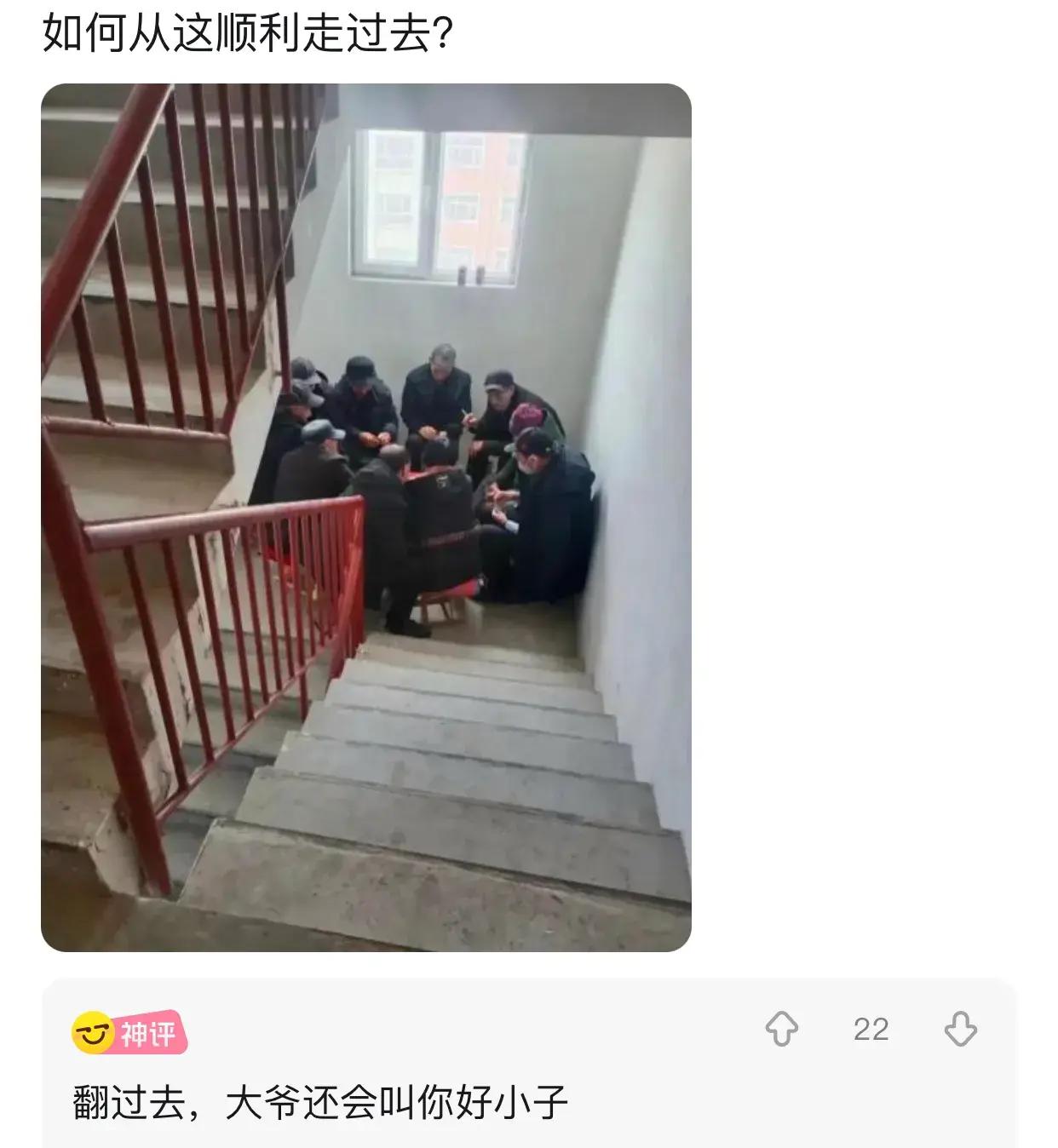Open the 神评 comment about climbing over
The width and height of the screenshot is (1058, 1148).
click(x=320, y=1103)
